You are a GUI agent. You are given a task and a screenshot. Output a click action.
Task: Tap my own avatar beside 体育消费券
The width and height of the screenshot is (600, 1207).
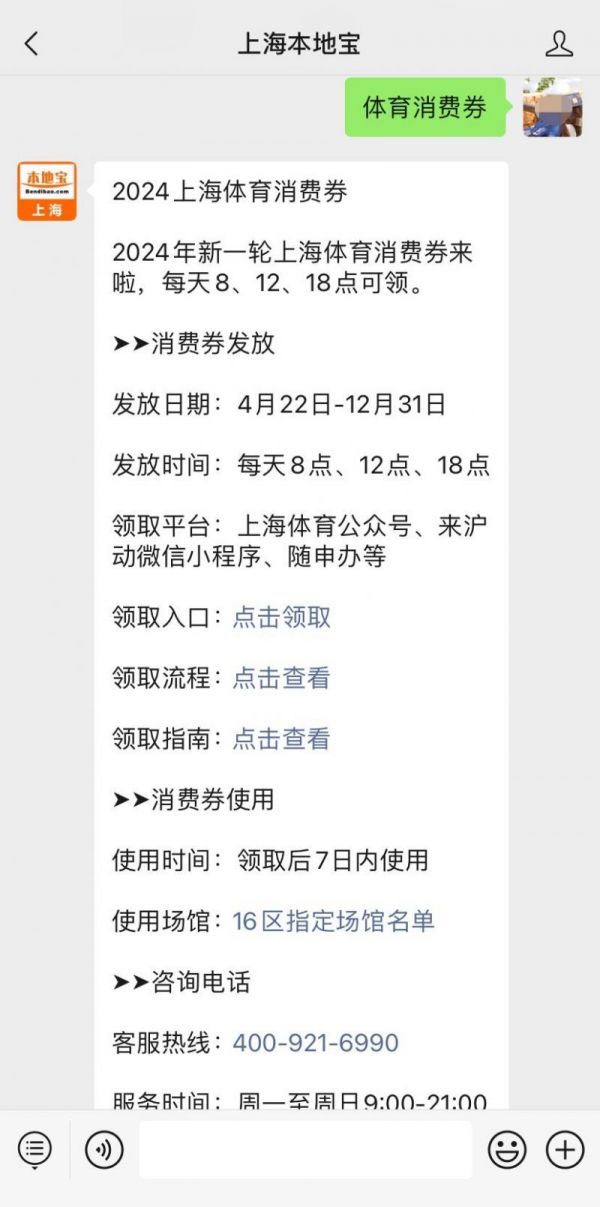point(552,108)
